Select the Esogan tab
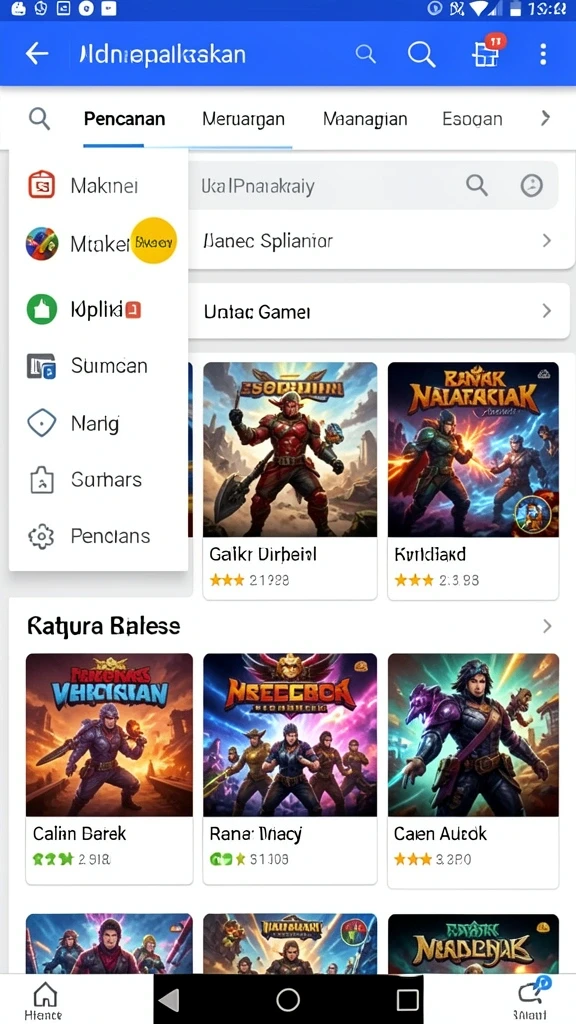 [x=472, y=119]
